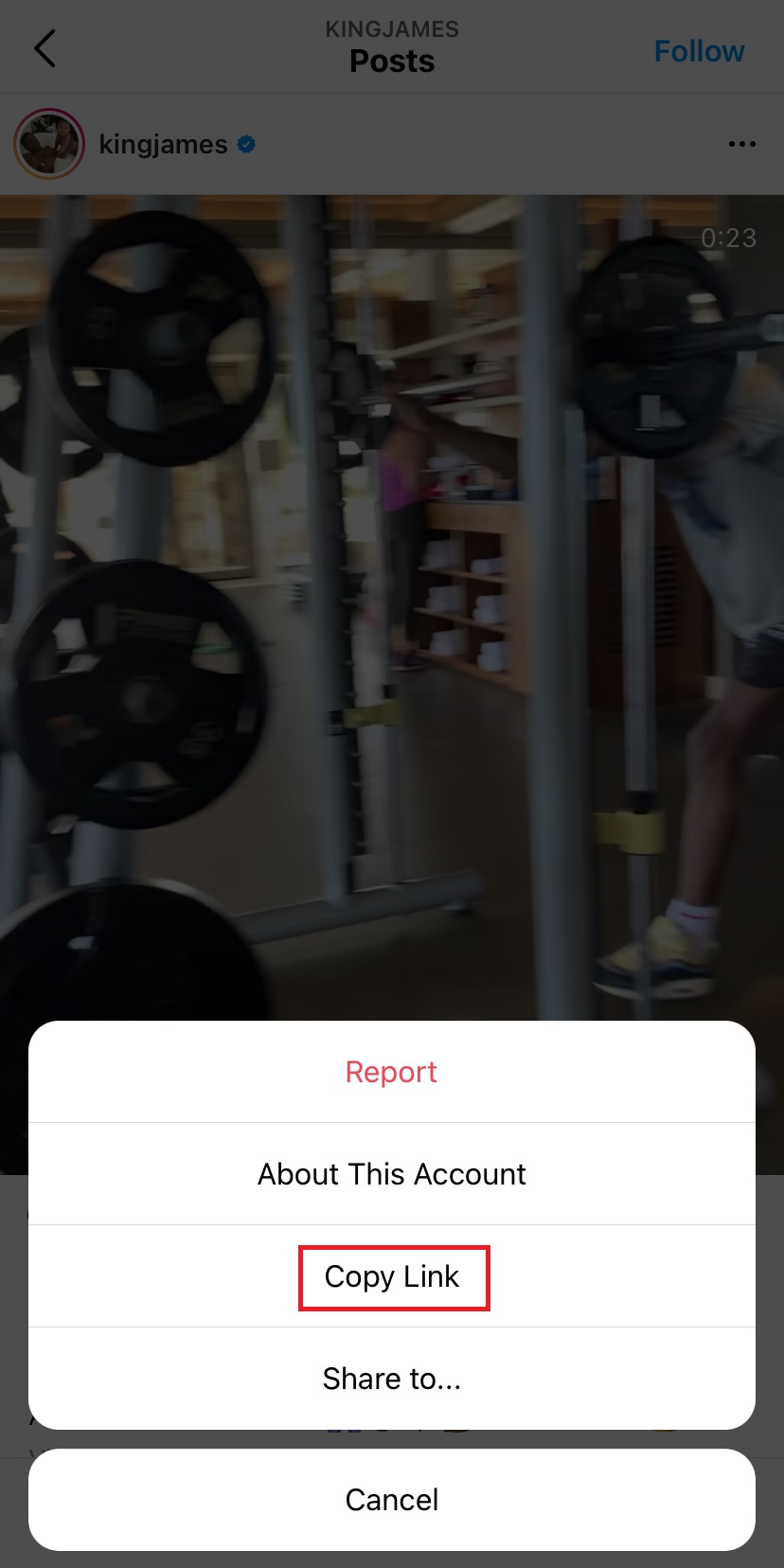Cancel the action sheet

tap(391, 1500)
